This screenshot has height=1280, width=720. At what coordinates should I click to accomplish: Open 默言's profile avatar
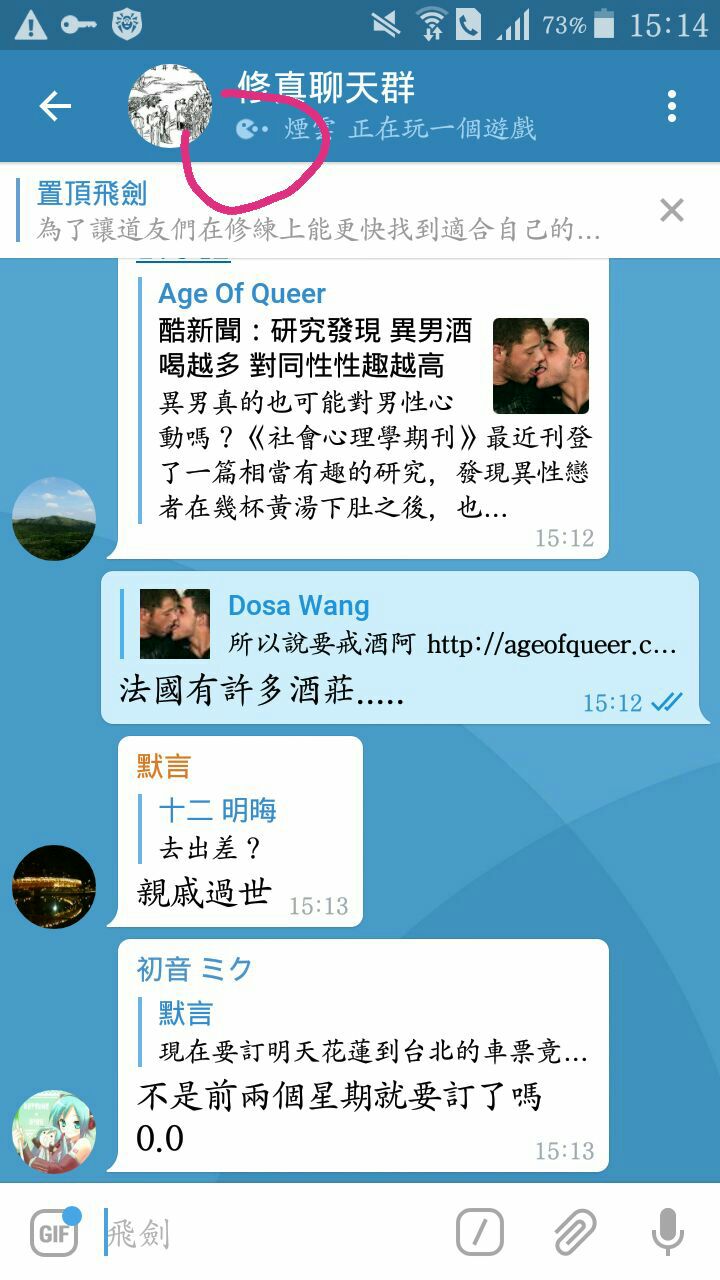(x=54, y=887)
